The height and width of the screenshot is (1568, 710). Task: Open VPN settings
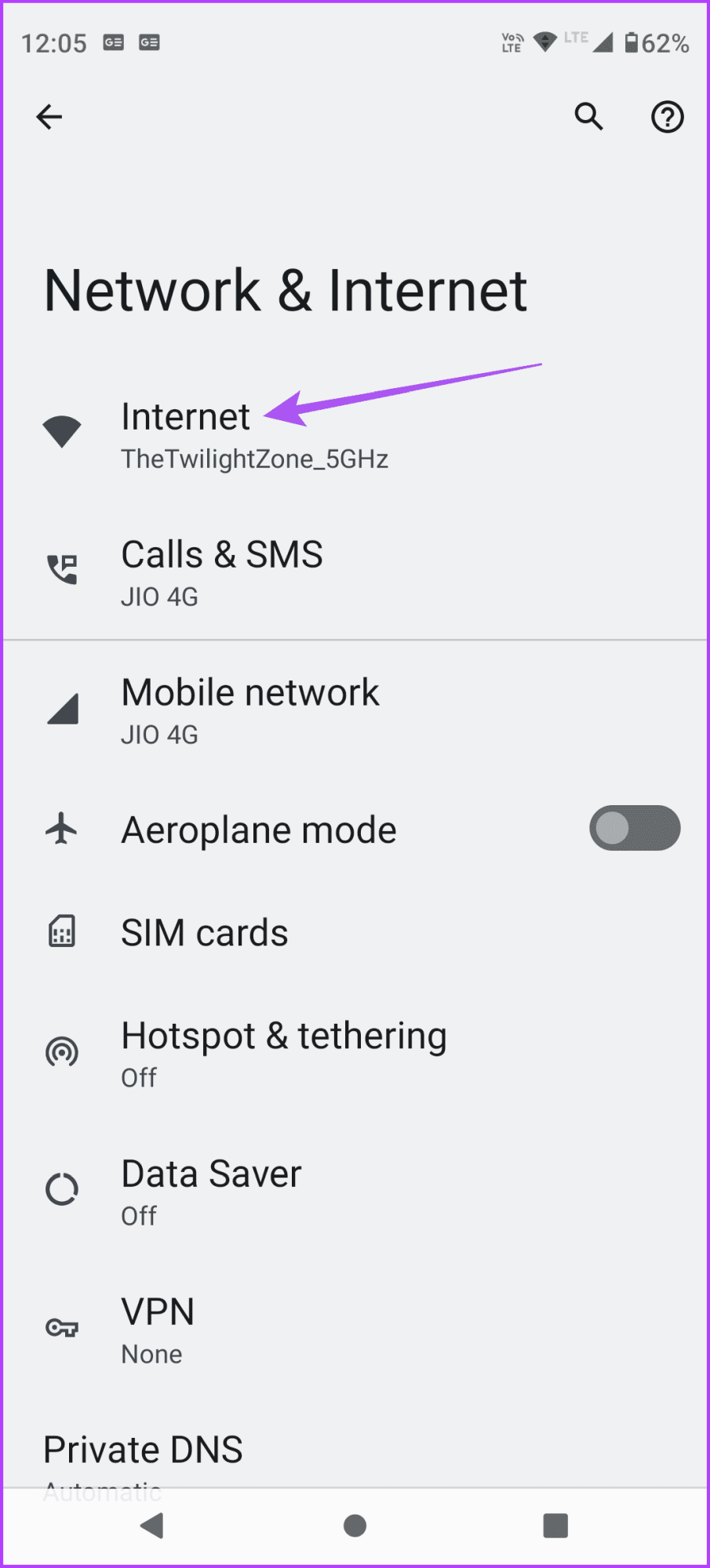[x=158, y=1329]
